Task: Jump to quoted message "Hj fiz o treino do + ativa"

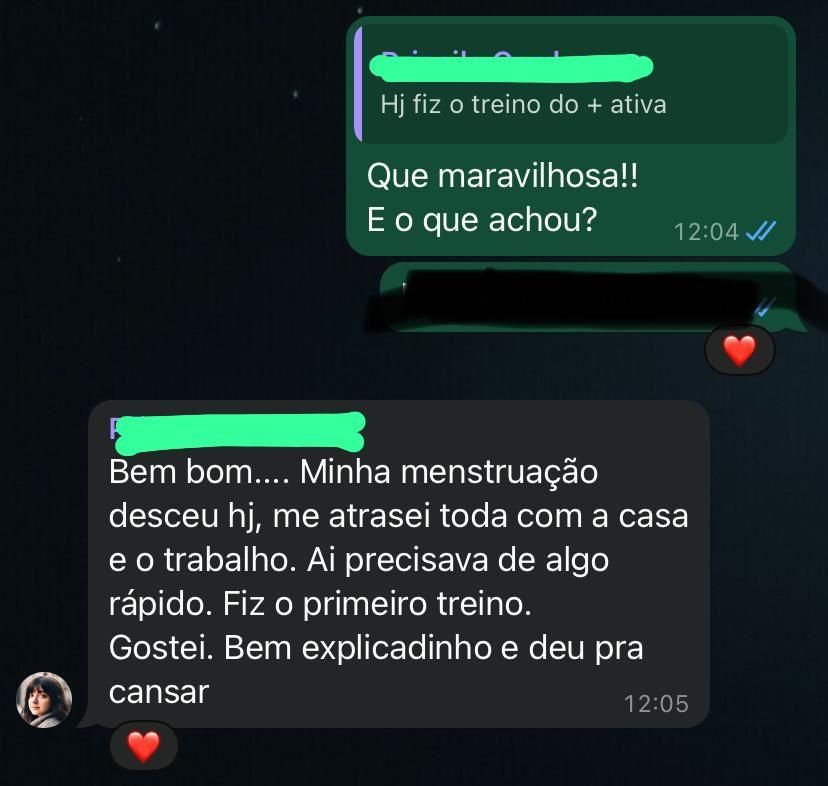Action: [570, 88]
